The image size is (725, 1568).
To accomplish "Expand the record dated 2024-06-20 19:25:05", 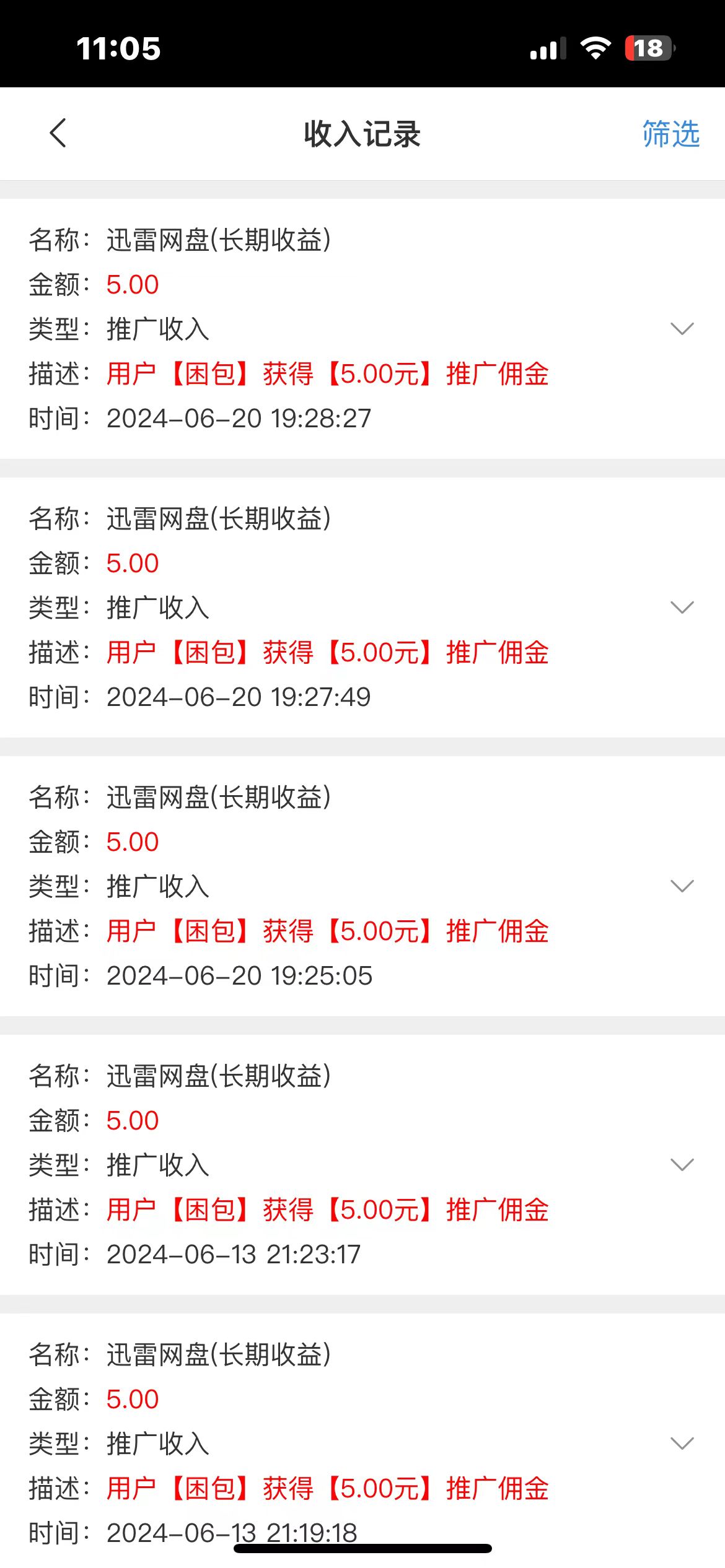I will pos(682,886).
